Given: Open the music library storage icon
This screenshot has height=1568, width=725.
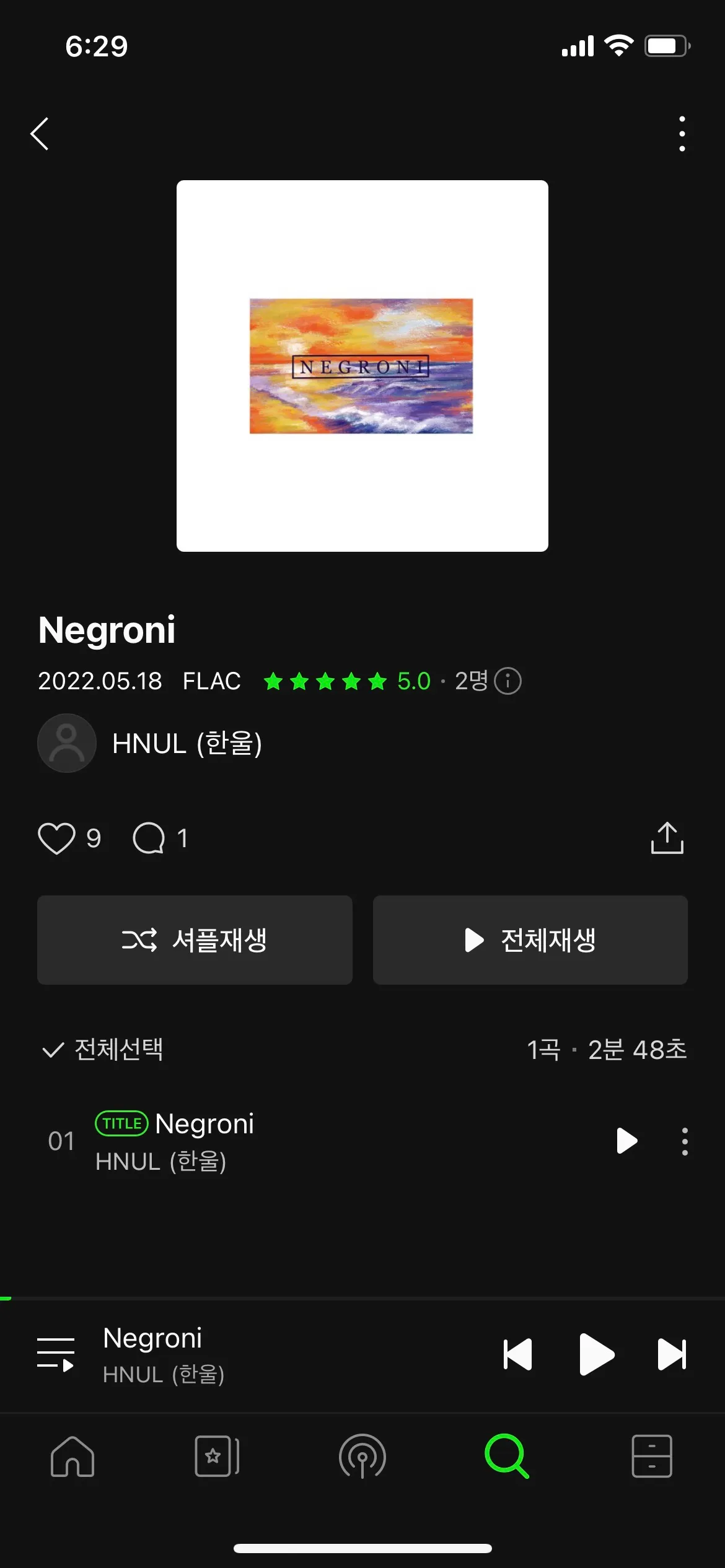Looking at the screenshot, I should (x=652, y=1457).
